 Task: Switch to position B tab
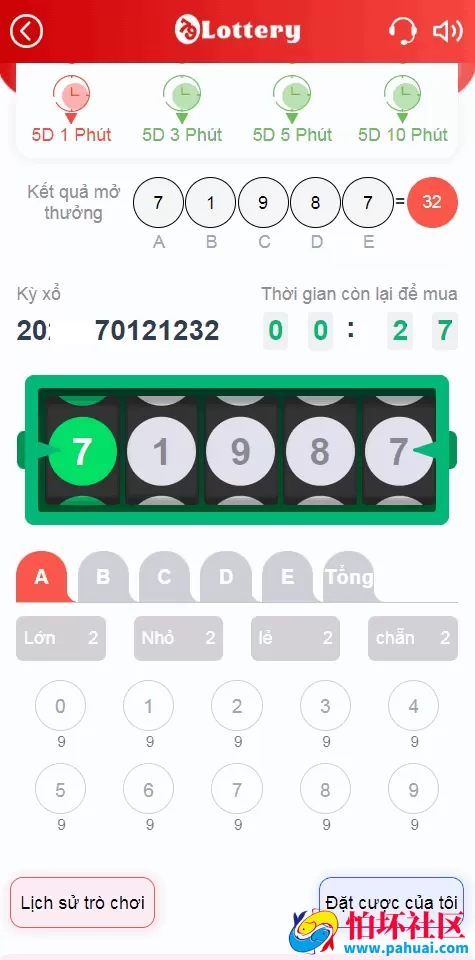pos(103,577)
